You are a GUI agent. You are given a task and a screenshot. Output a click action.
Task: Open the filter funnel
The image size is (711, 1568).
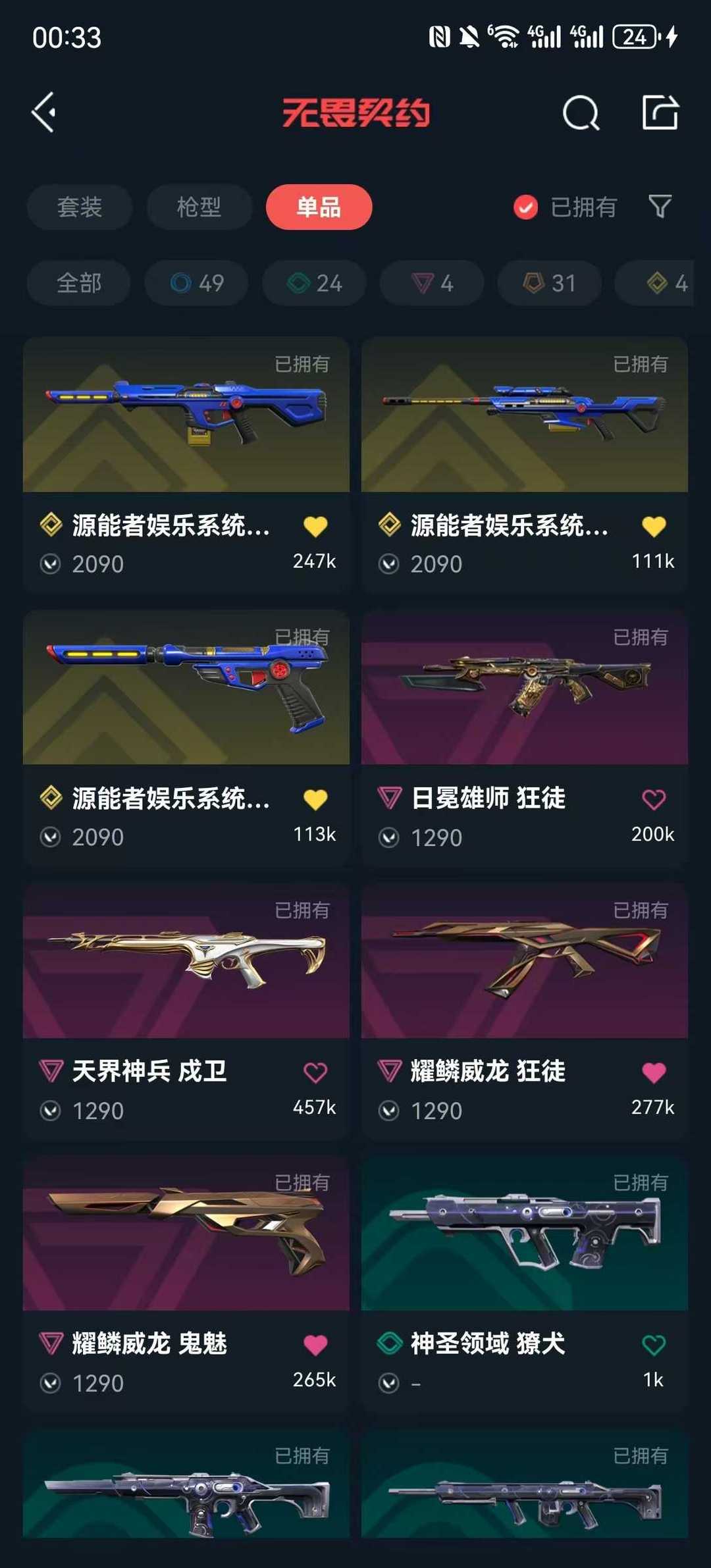click(660, 207)
